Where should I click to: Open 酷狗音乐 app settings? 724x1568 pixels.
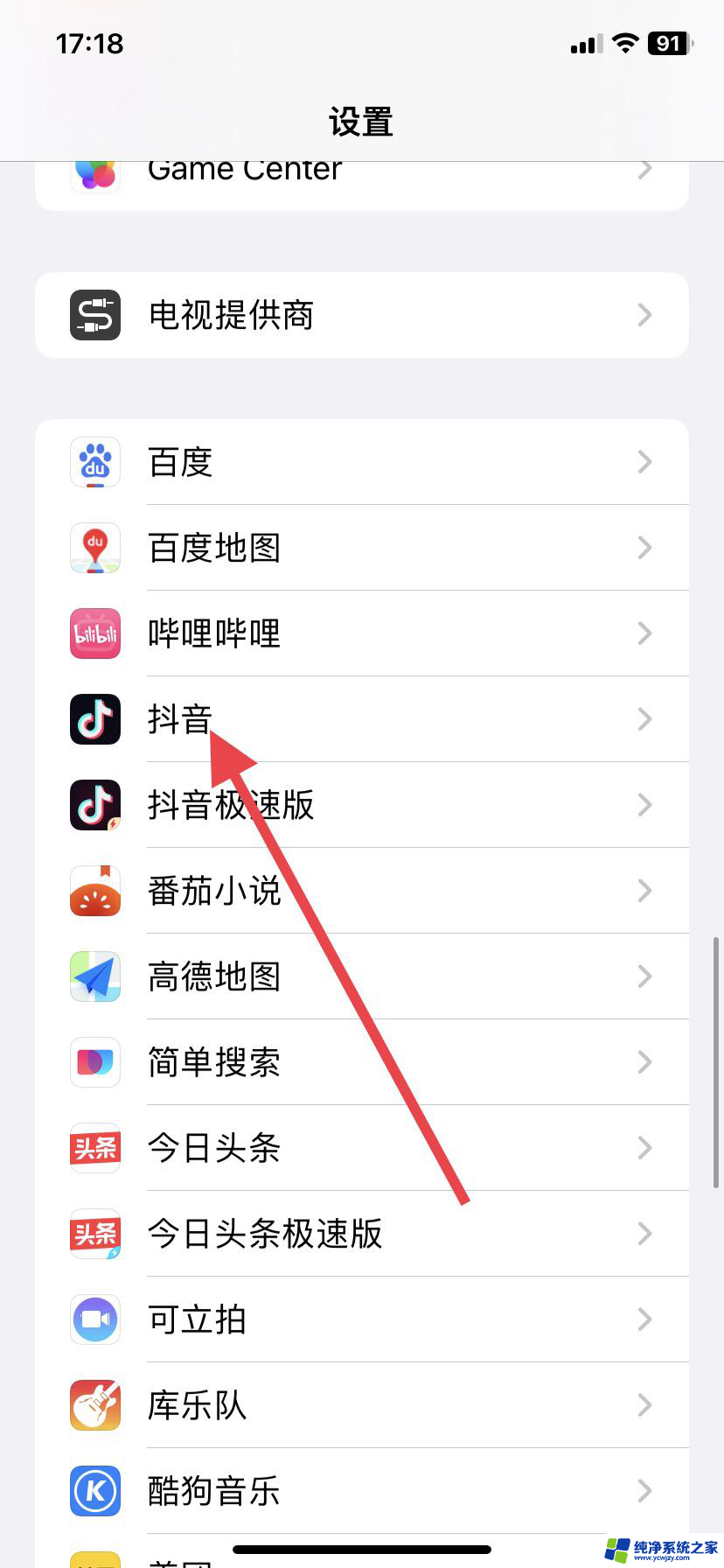tap(360, 1491)
